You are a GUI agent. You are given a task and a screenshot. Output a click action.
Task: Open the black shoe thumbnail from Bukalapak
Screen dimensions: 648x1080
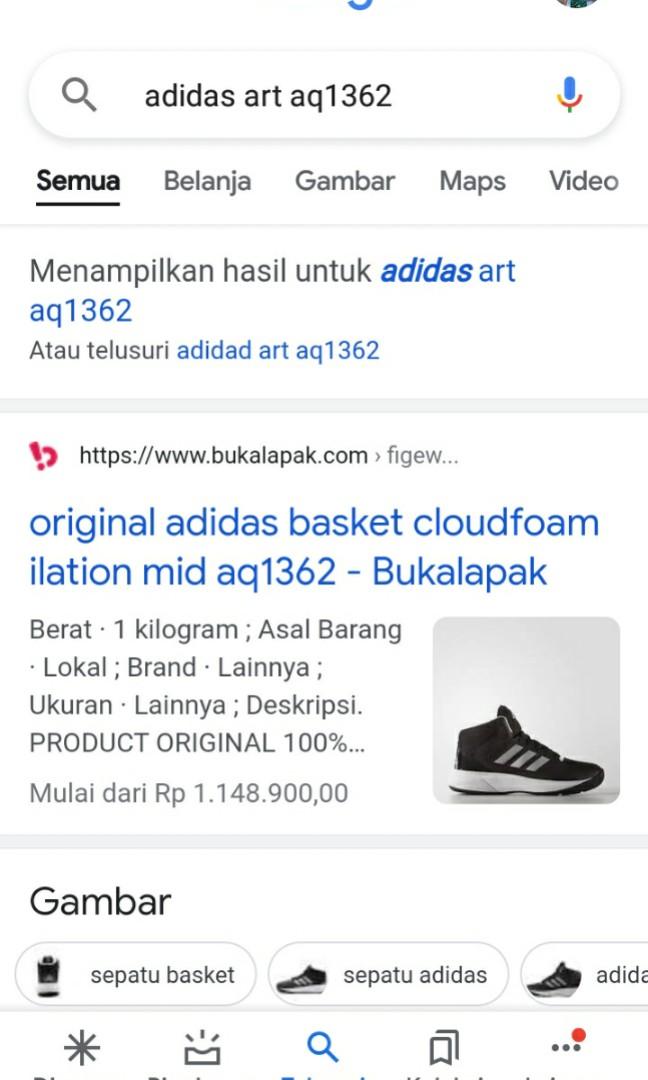pyautogui.click(x=526, y=710)
